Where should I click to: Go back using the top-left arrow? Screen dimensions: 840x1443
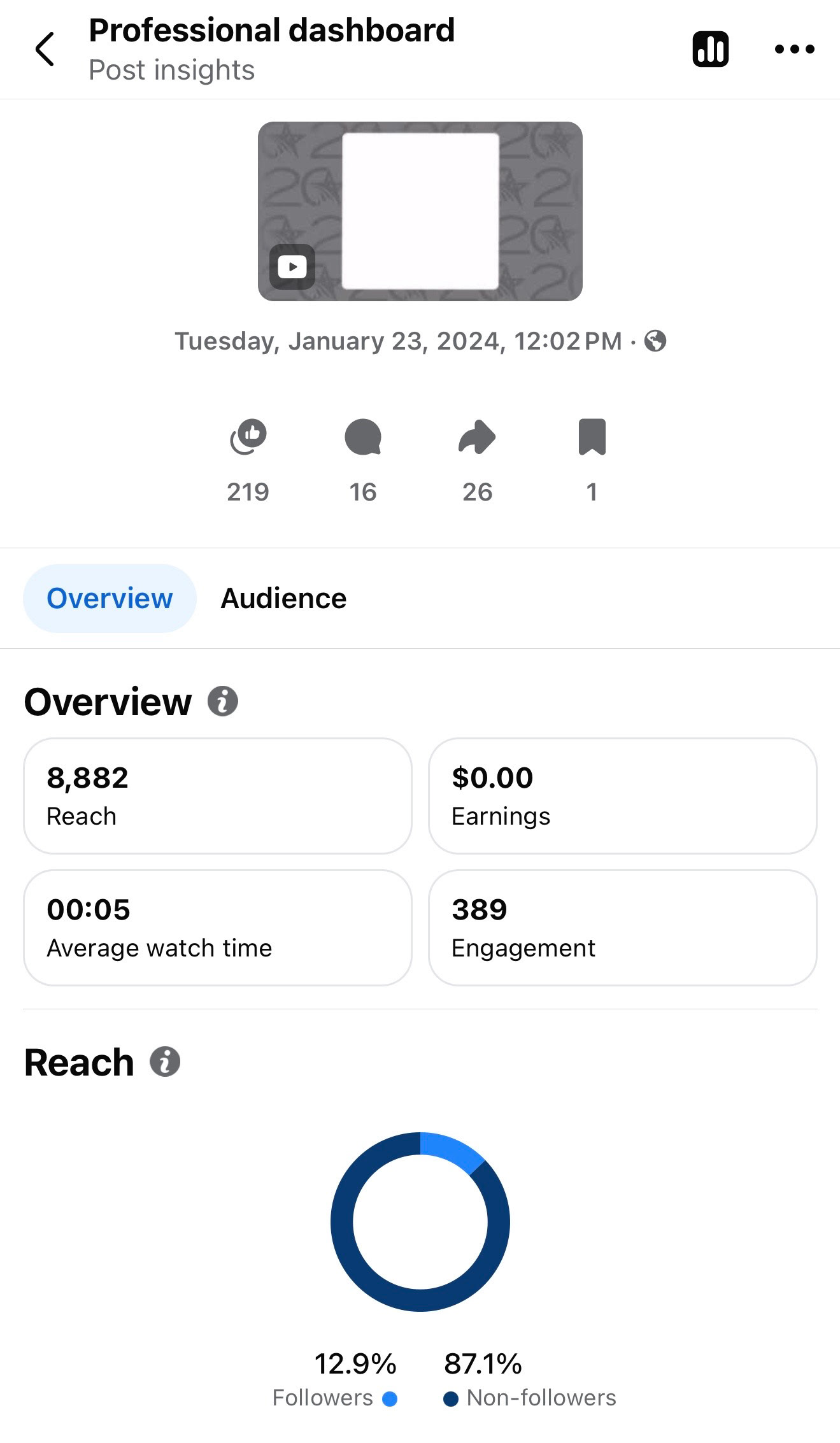point(45,49)
